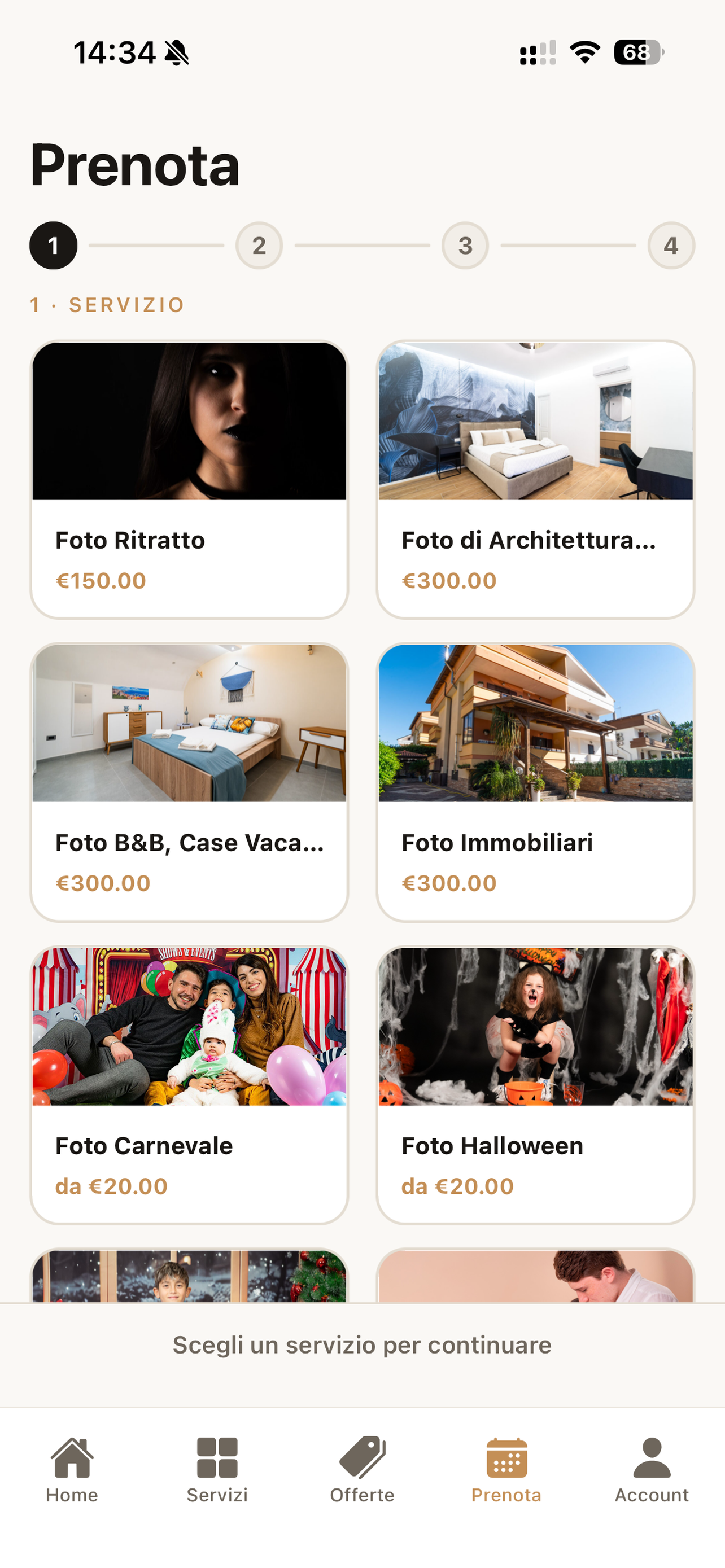
Task: Switch to the Servizi tab
Action: click(217, 1470)
